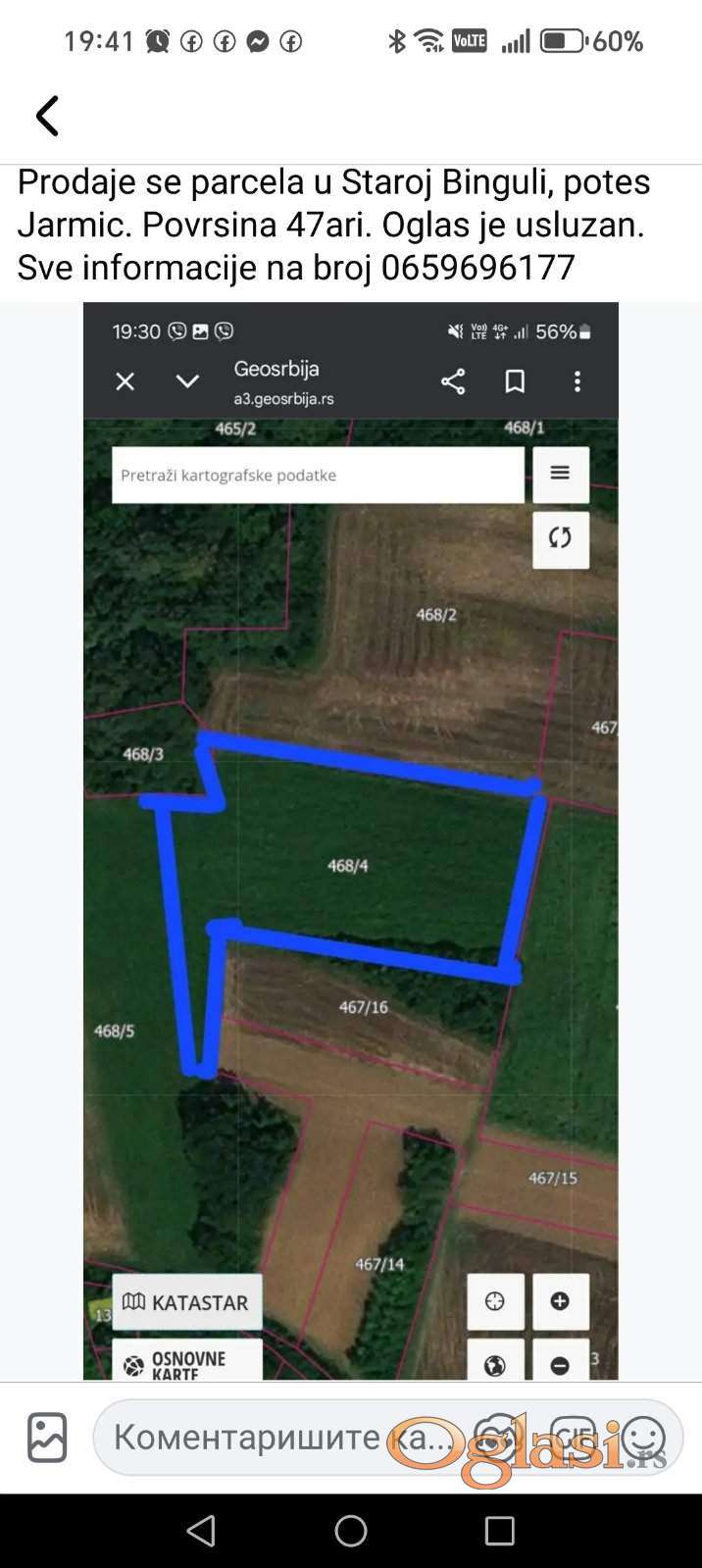Attach a photo to the comment
The image size is (702, 1568).
[47, 1438]
